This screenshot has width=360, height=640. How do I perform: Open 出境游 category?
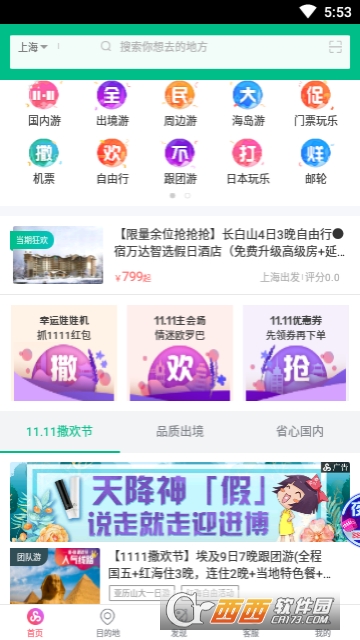(x=112, y=104)
